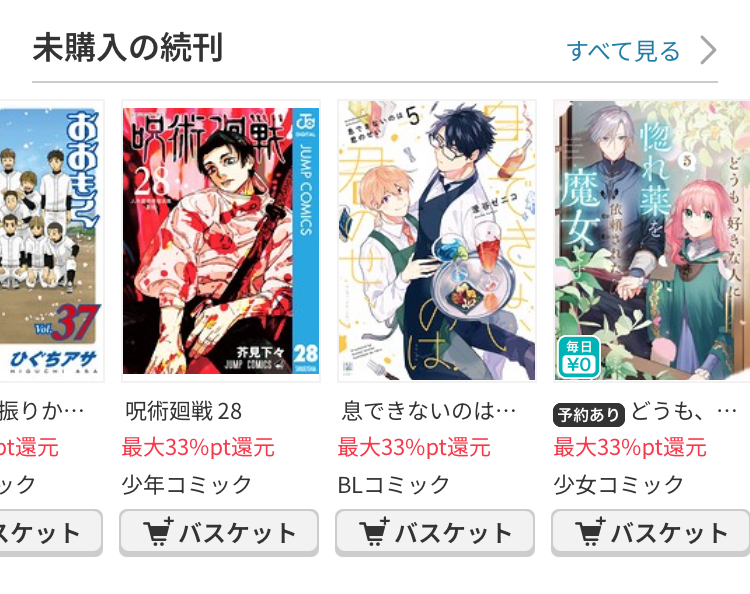Tap バスケット under the baseball manga

coord(50,532)
